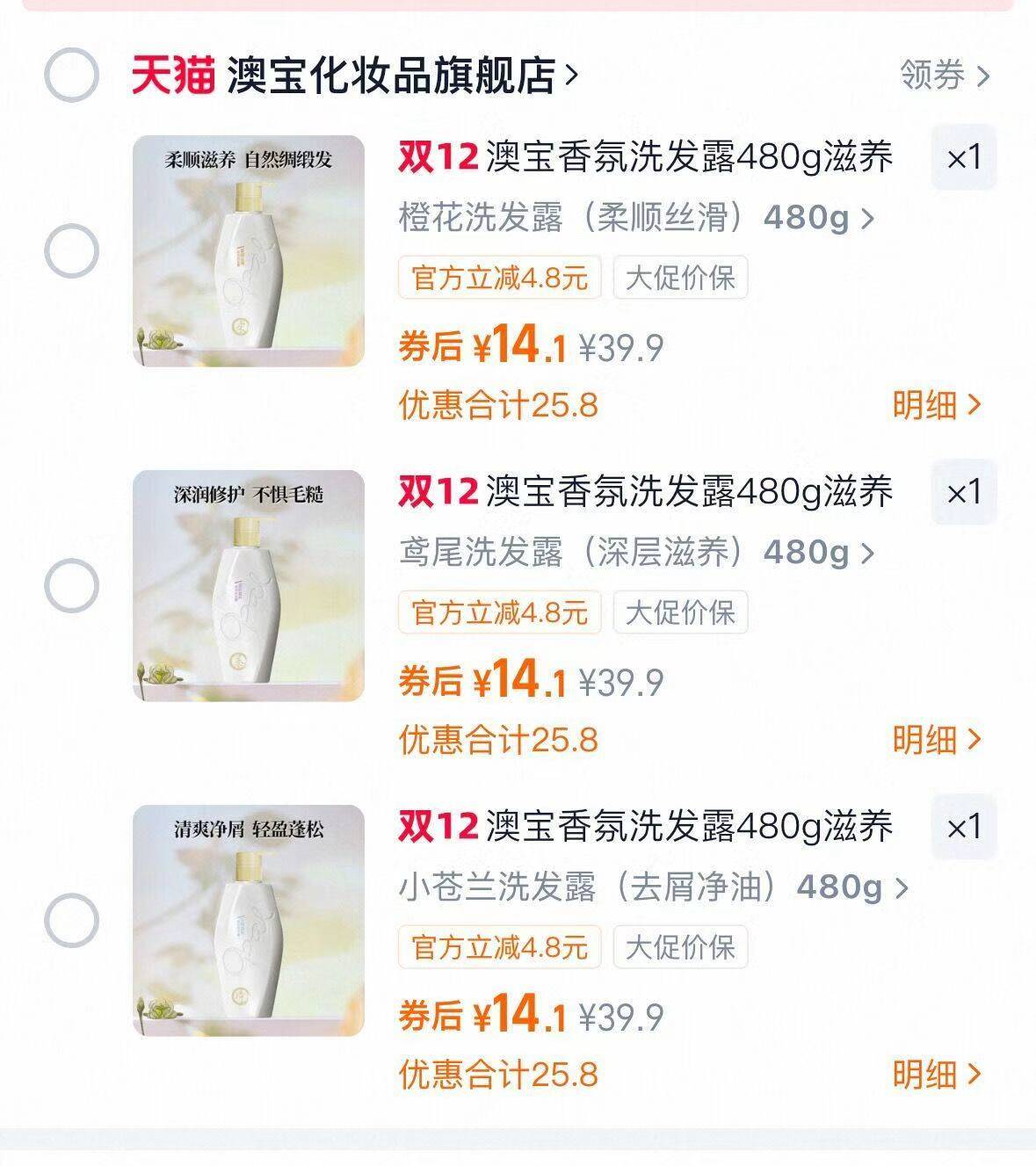
Task: View the first product thumbnail image
Action: click(249, 249)
